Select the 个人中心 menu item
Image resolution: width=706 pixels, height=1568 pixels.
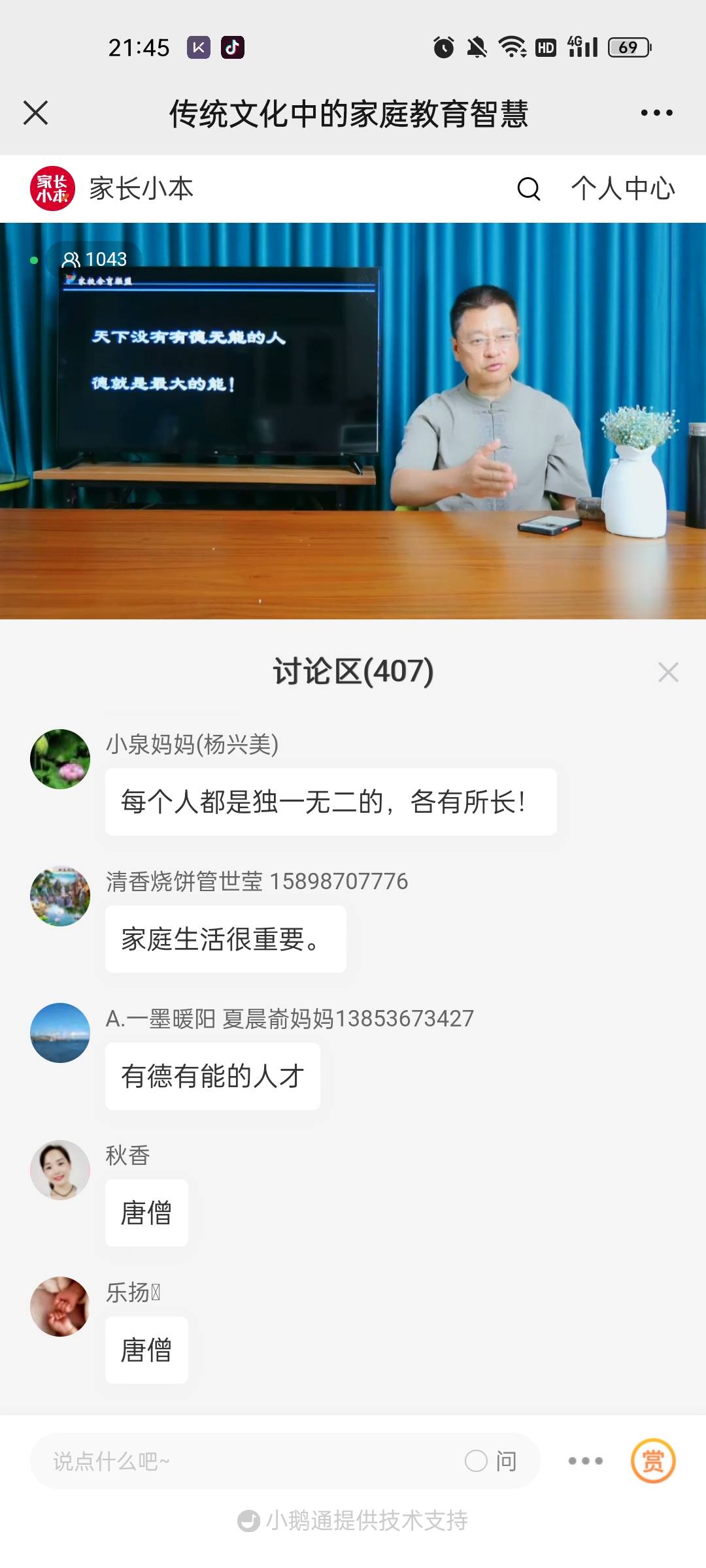tap(621, 189)
